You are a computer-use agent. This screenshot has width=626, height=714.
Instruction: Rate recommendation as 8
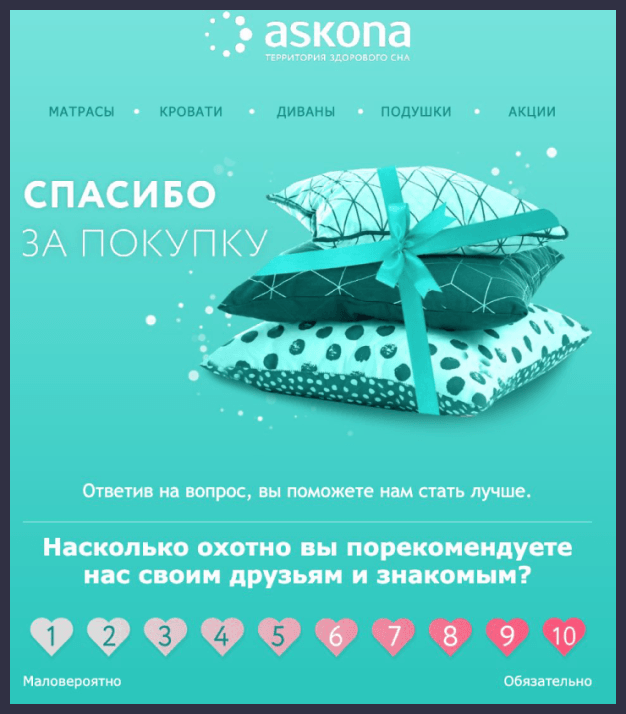tap(451, 635)
